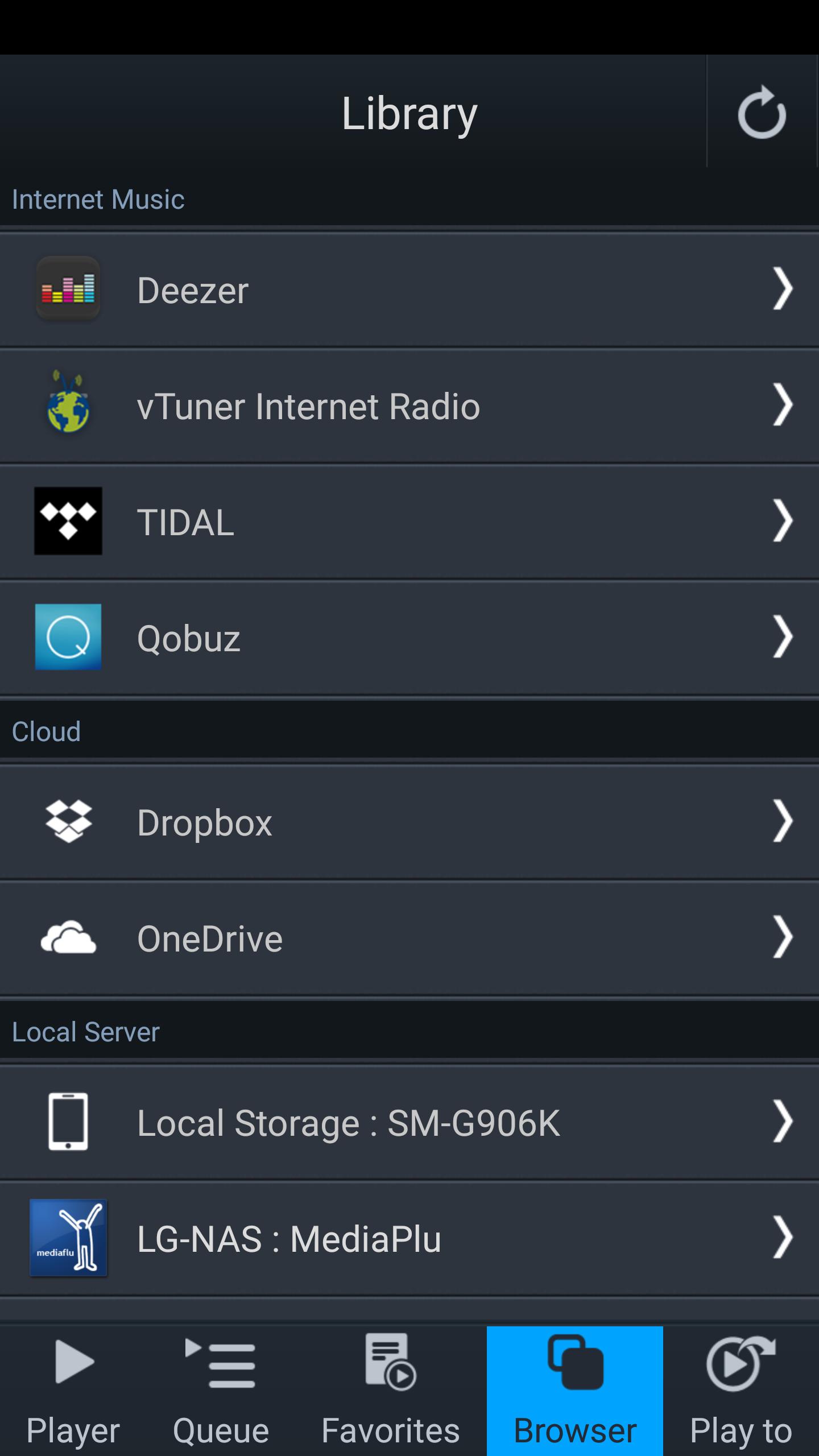Refresh the library list

[762, 113]
